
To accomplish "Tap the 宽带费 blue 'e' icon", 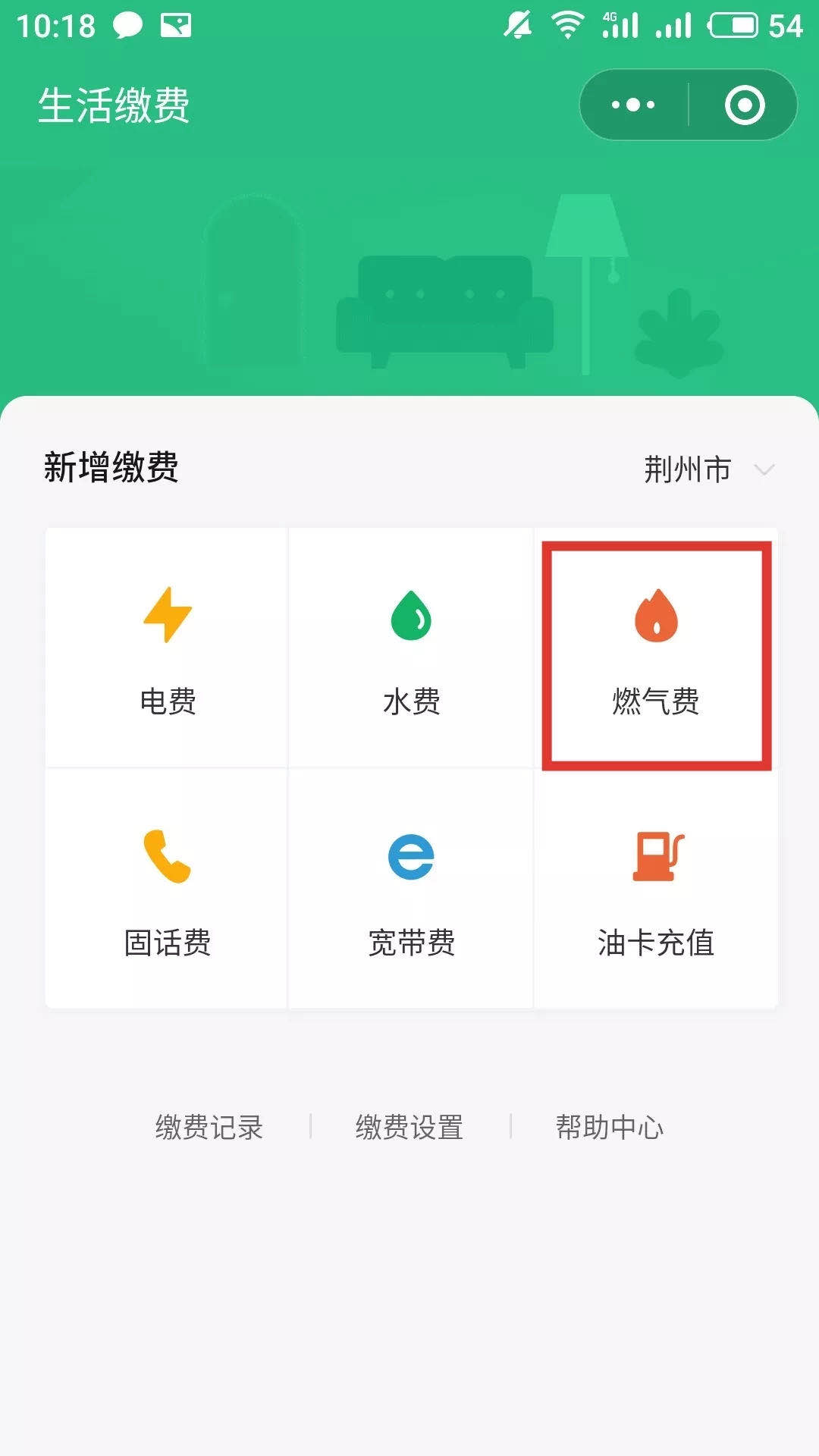I will click(x=411, y=857).
